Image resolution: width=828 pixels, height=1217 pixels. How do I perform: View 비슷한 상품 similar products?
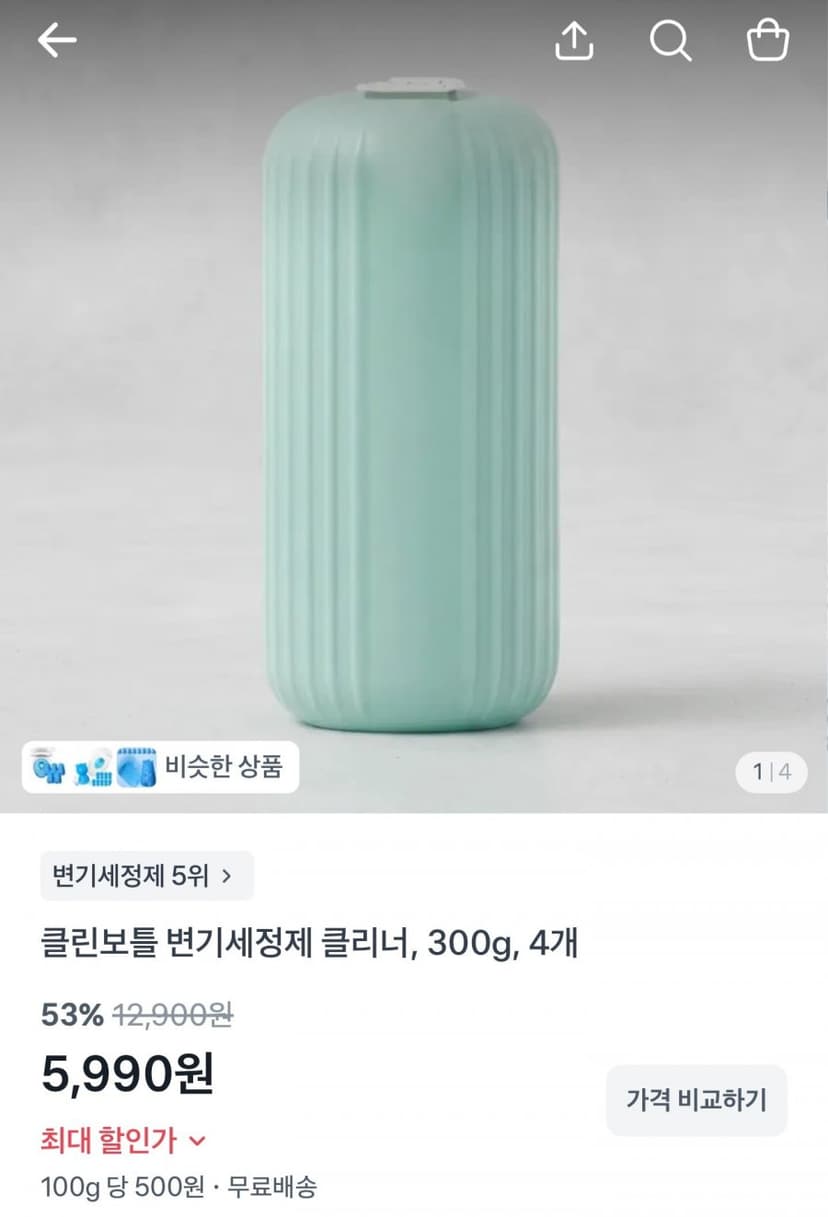pyautogui.click(x=160, y=767)
